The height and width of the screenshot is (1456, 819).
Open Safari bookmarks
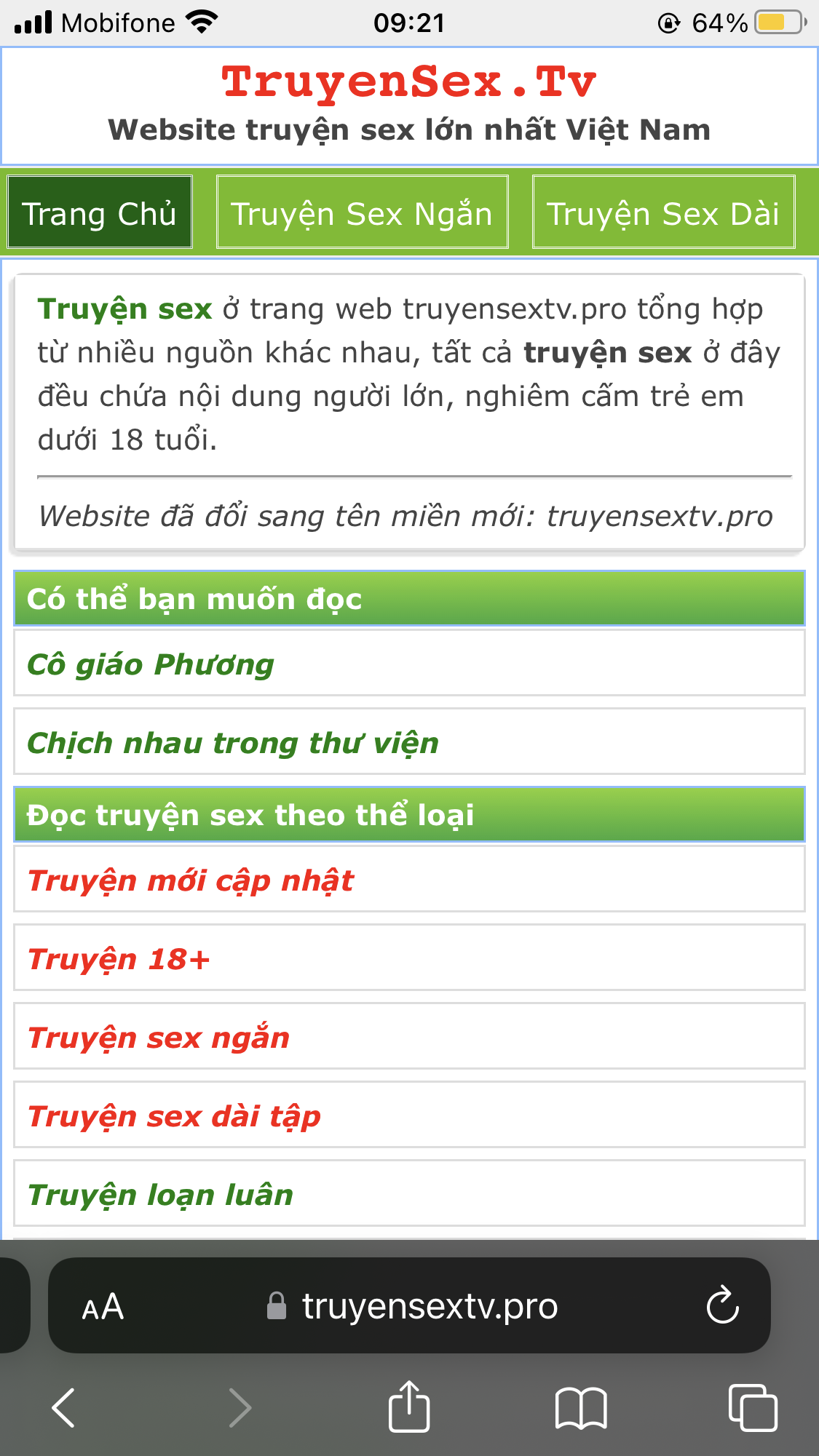(x=580, y=1407)
